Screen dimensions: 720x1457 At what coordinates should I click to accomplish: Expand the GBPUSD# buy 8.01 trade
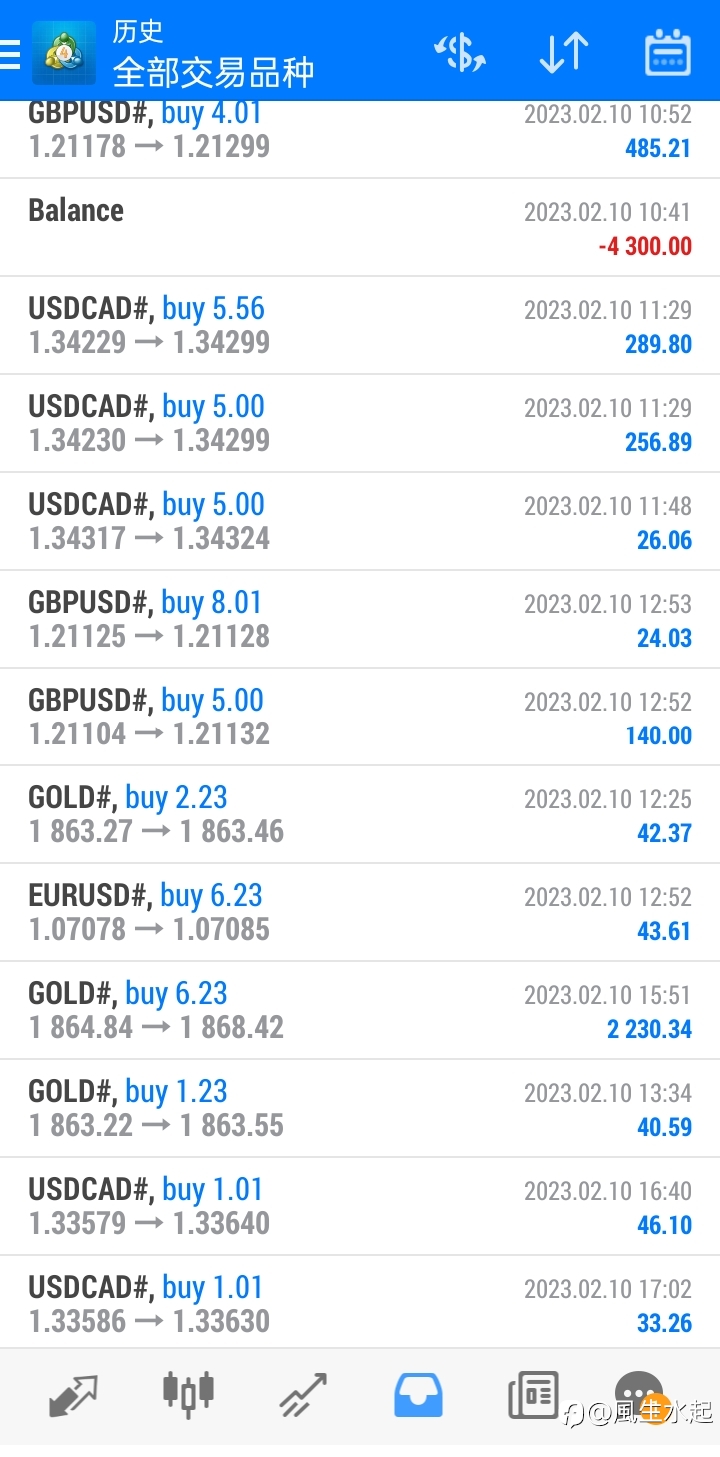[x=360, y=620]
